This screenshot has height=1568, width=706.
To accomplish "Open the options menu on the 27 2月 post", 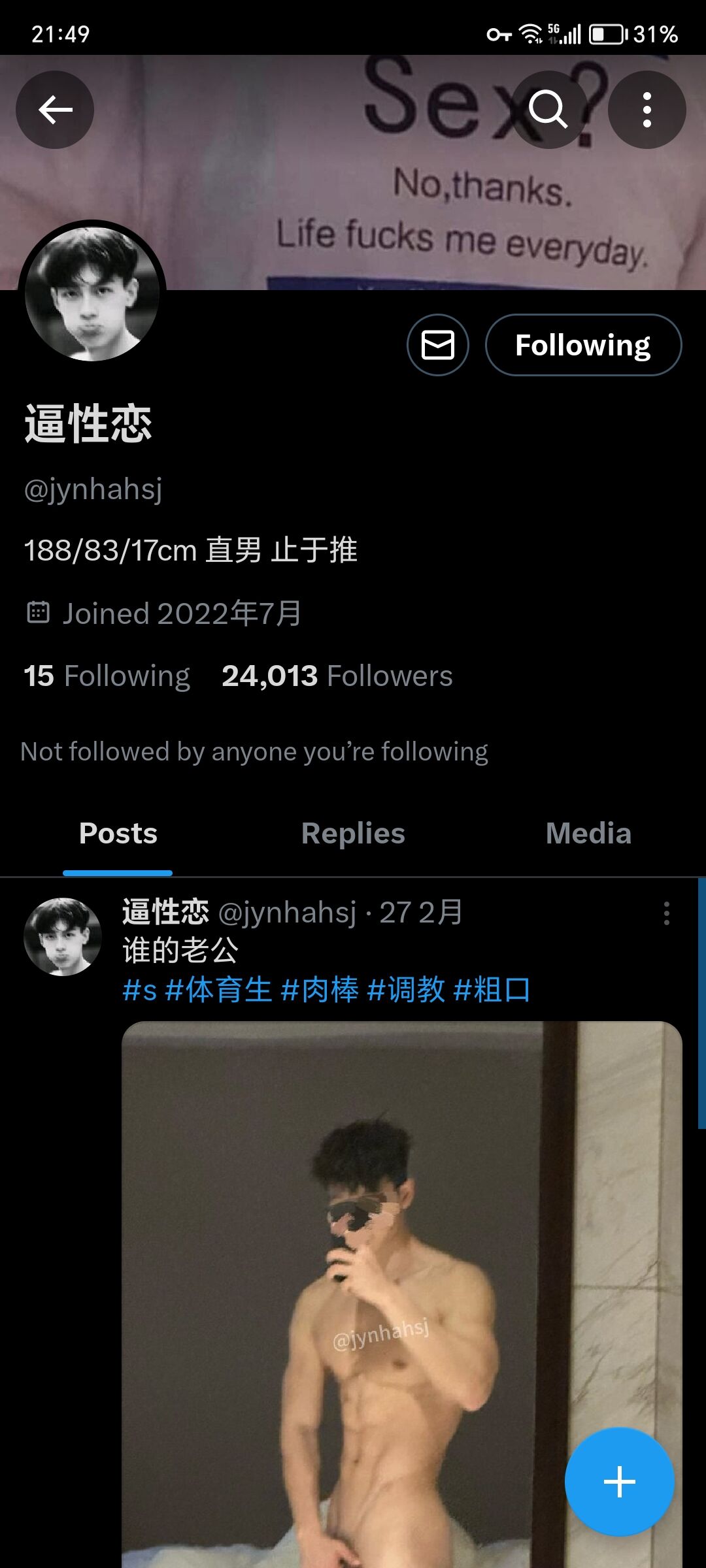I will (666, 913).
